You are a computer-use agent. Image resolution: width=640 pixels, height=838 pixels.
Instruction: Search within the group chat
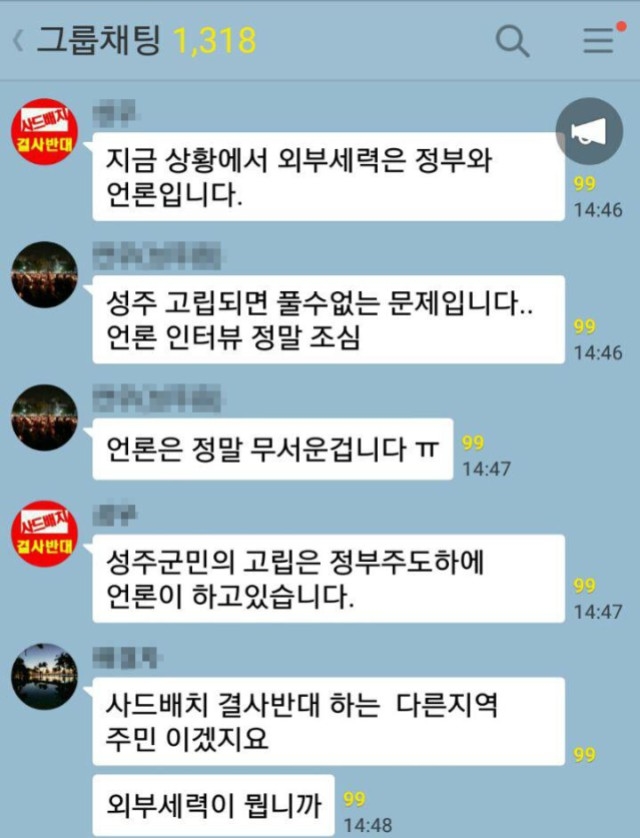click(x=513, y=41)
